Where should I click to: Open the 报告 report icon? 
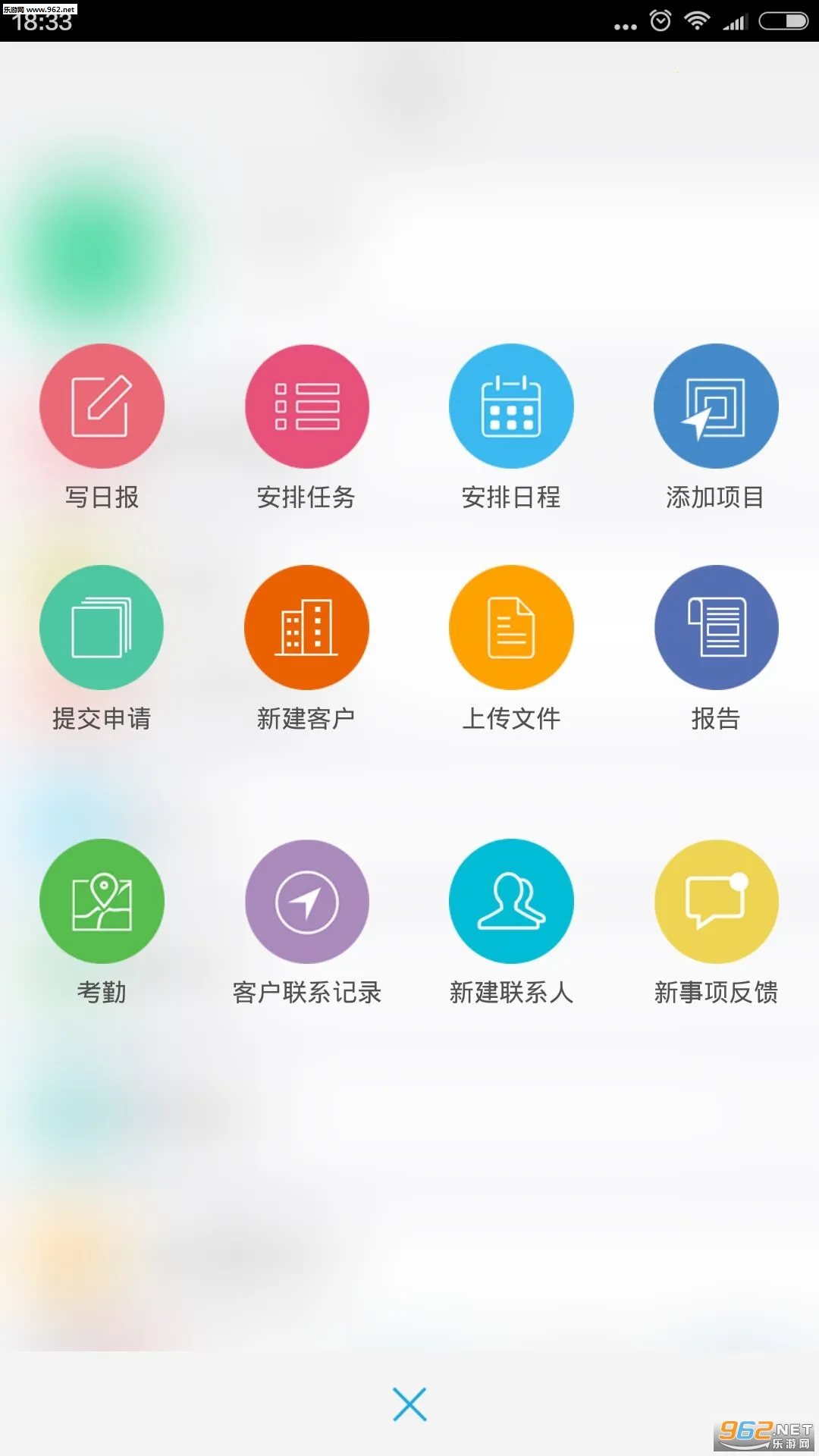click(x=716, y=627)
